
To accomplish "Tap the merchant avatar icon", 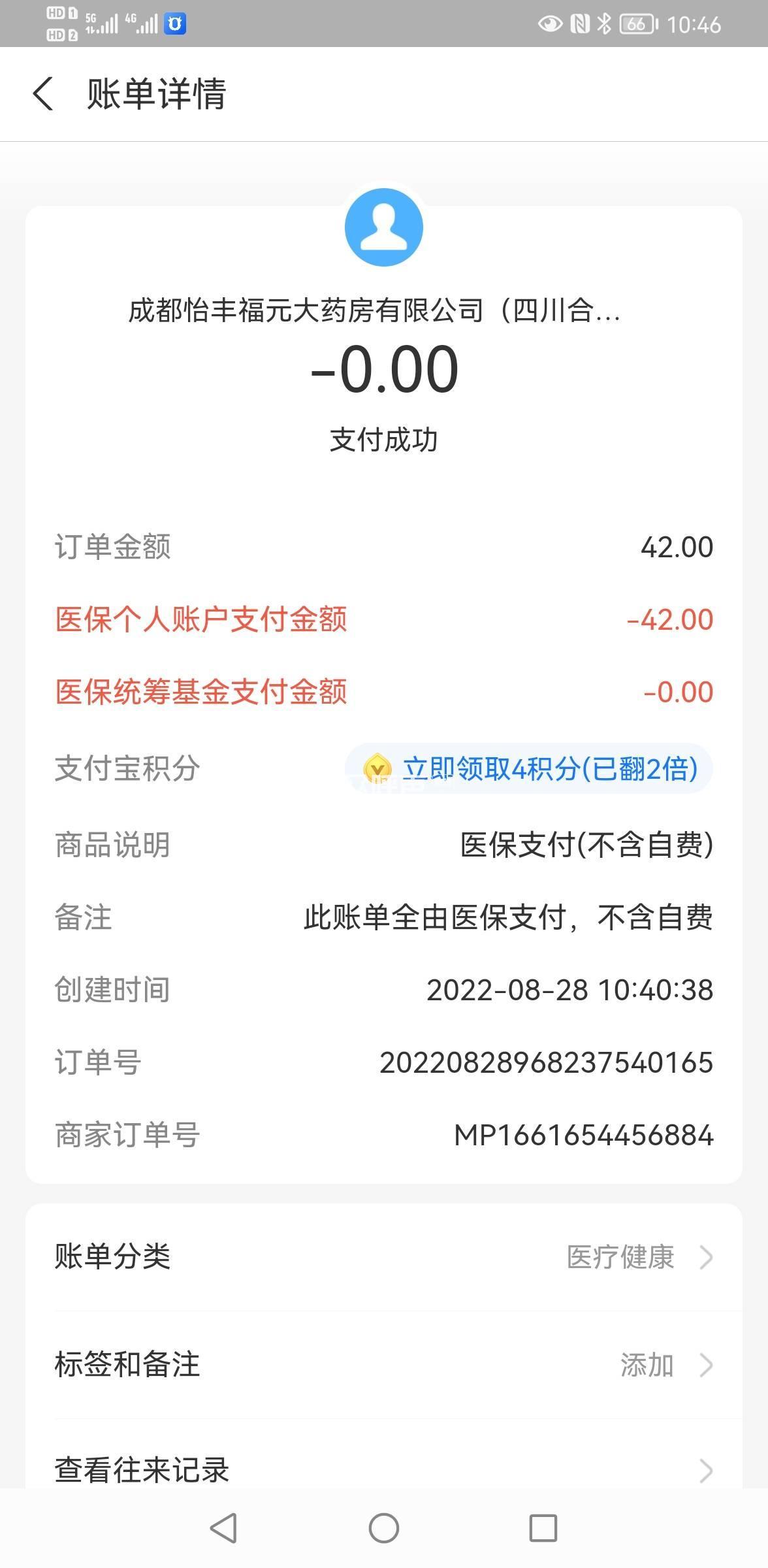I will pyautogui.click(x=384, y=227).
